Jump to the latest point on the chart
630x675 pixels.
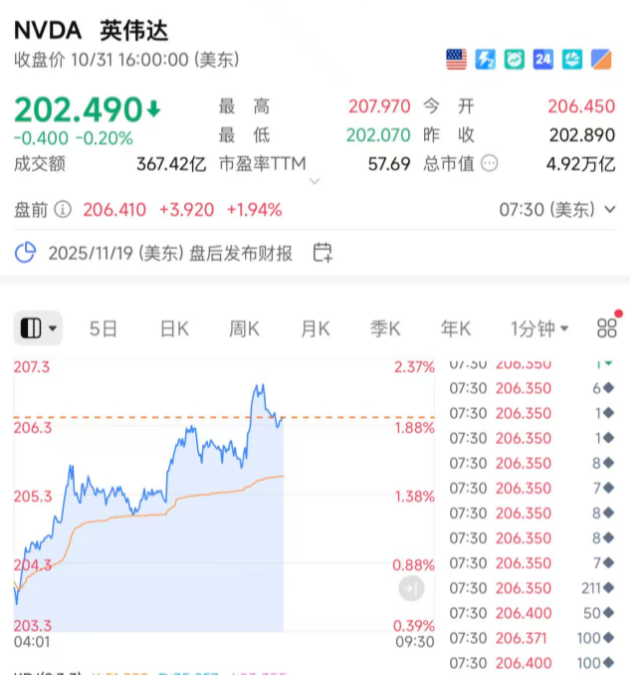pos(411,588)
